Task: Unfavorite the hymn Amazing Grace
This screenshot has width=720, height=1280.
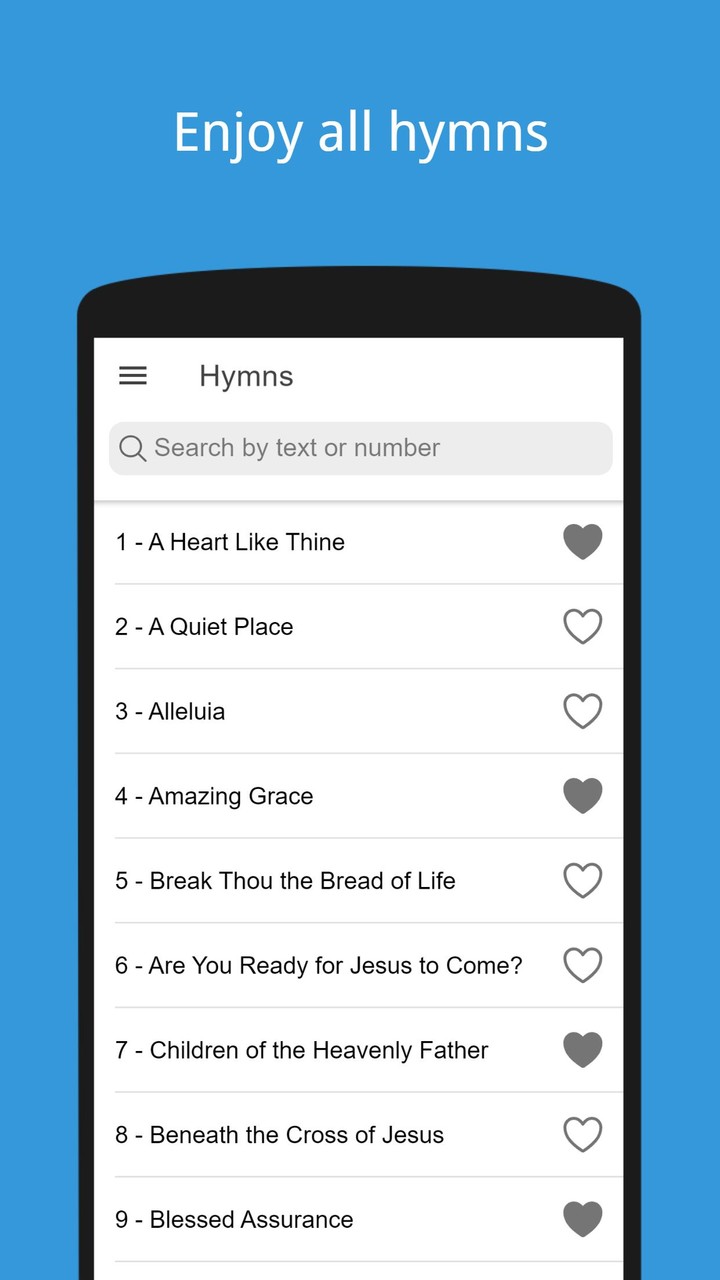Action: 583,795
